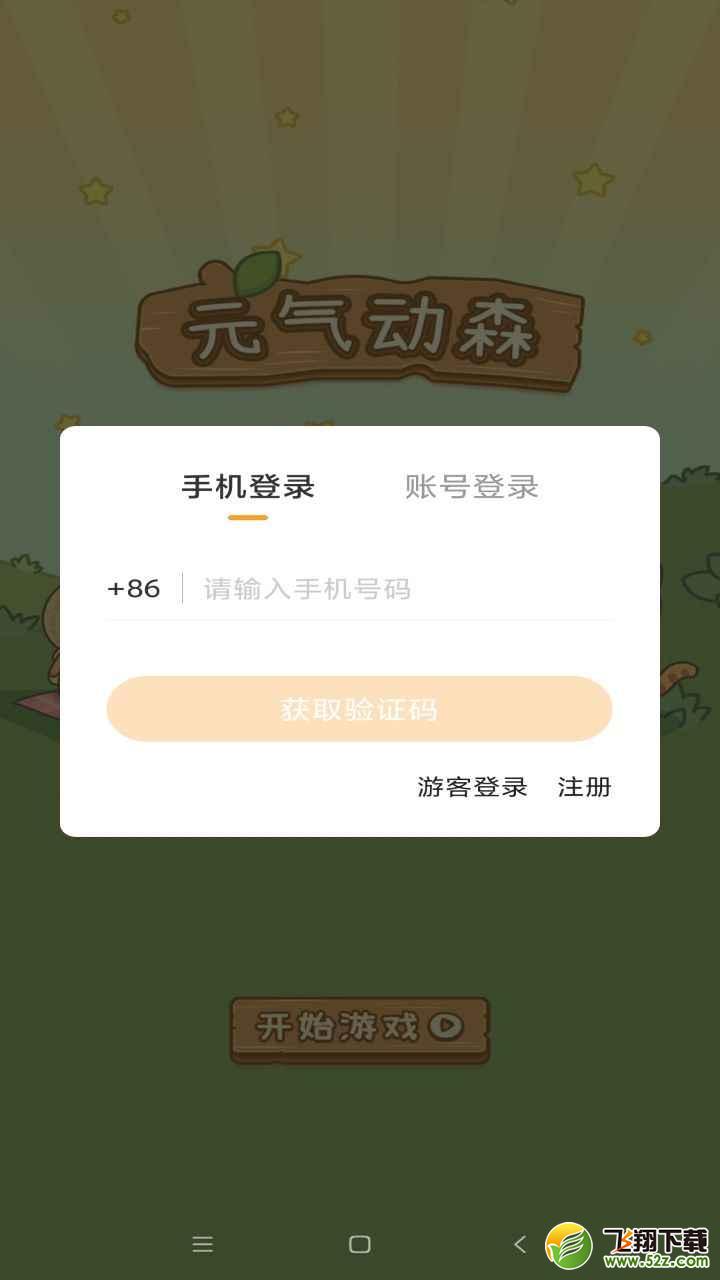Image resolution: width=720 pixels, height=1280 pixels.
Task: Open the 注册 registration link
Action: click(x=584, y=787)
